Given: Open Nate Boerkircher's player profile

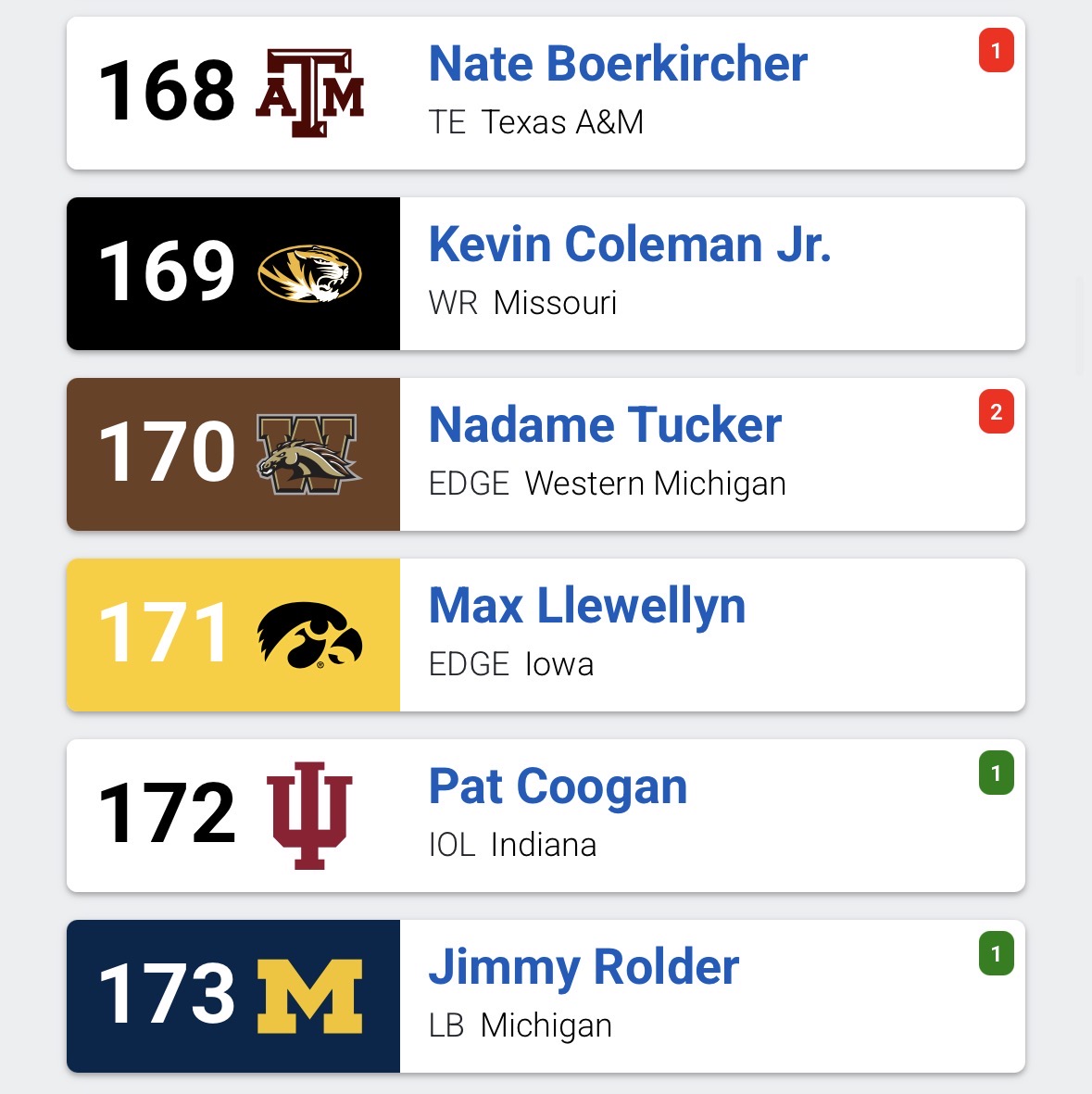Looking at the screenshot, I should point(618,65).
